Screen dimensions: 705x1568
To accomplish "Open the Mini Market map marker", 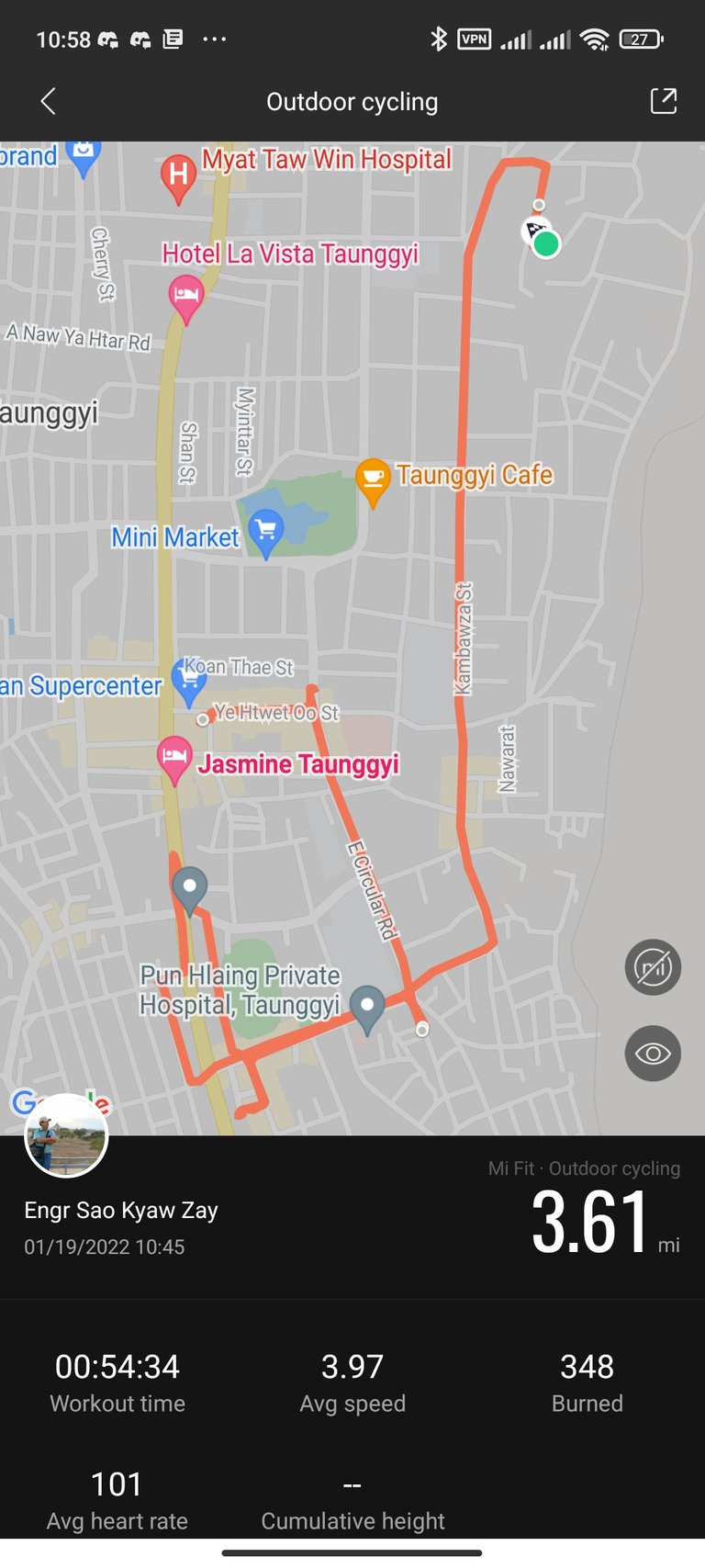I will click(x=266, y=534).
